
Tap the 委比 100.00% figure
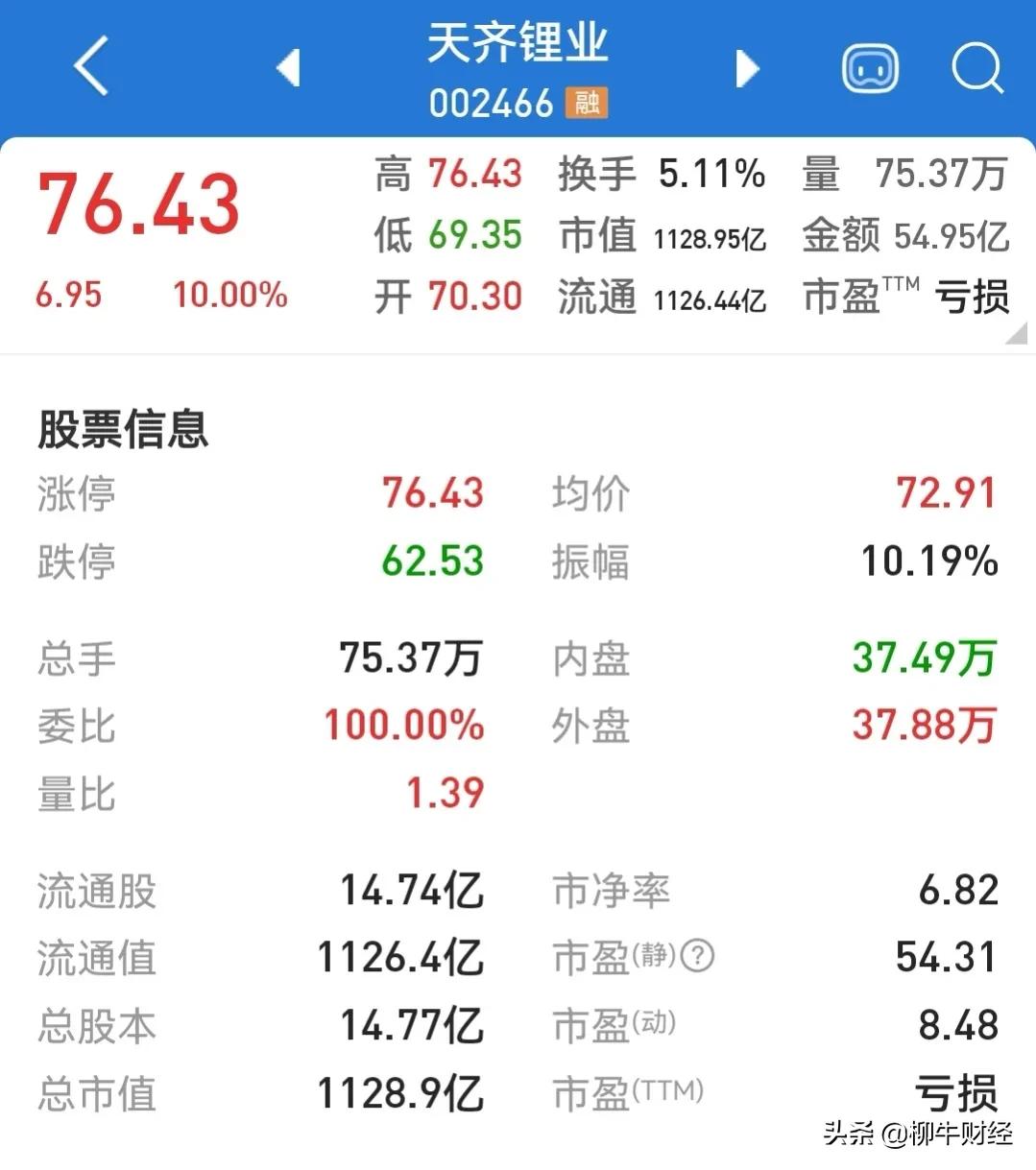click(401, 726)
